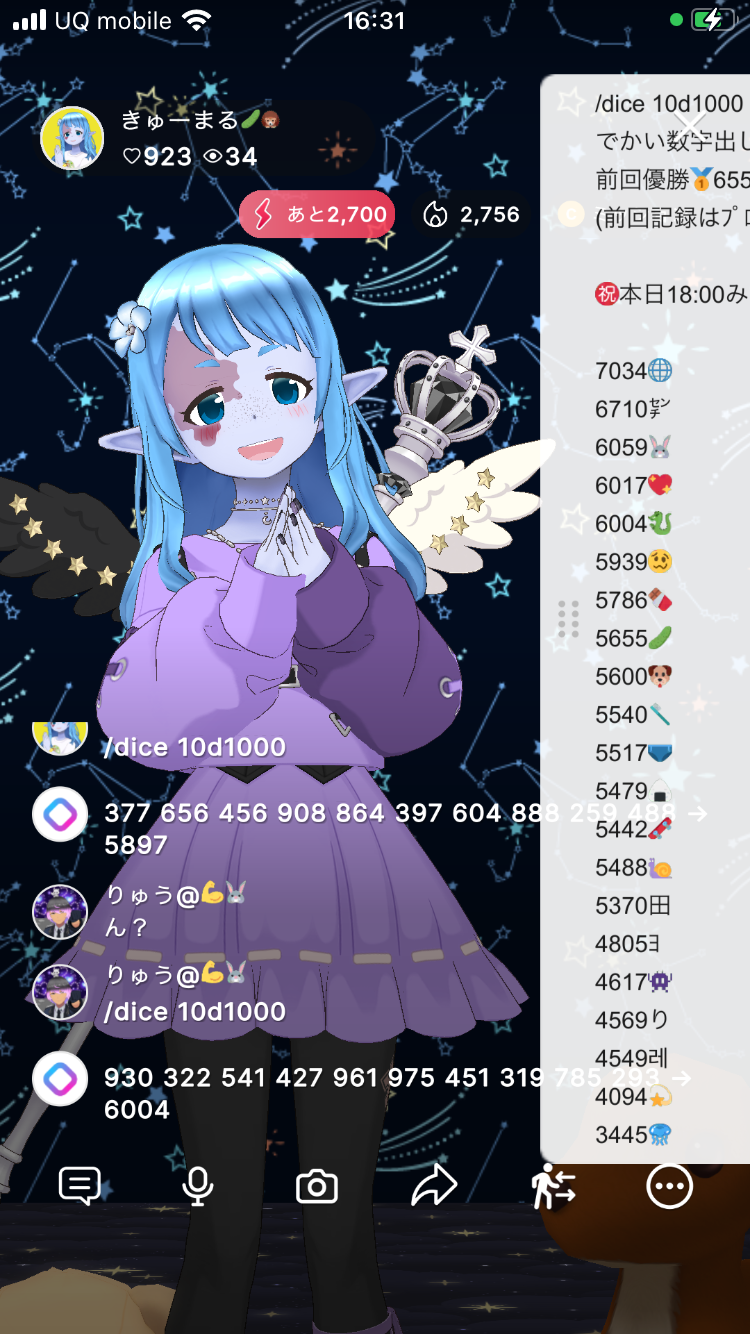Tap the person with arrows icon
750x1334 pixels.
[x=553, y=1186]
